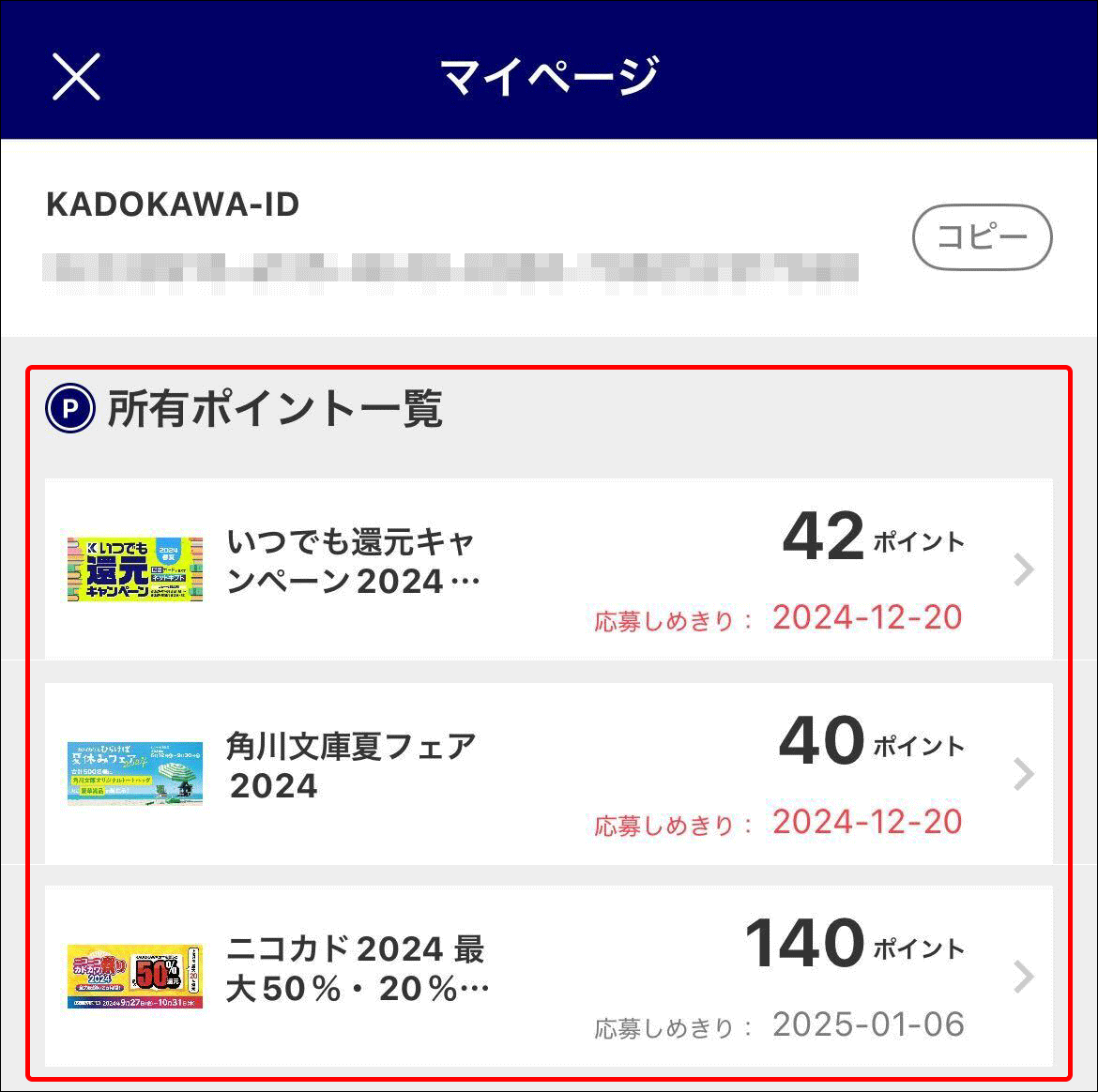1098x1092 pixels.
Task: Open 角川文庫夏フェア2024 points row
Action: 548,774
